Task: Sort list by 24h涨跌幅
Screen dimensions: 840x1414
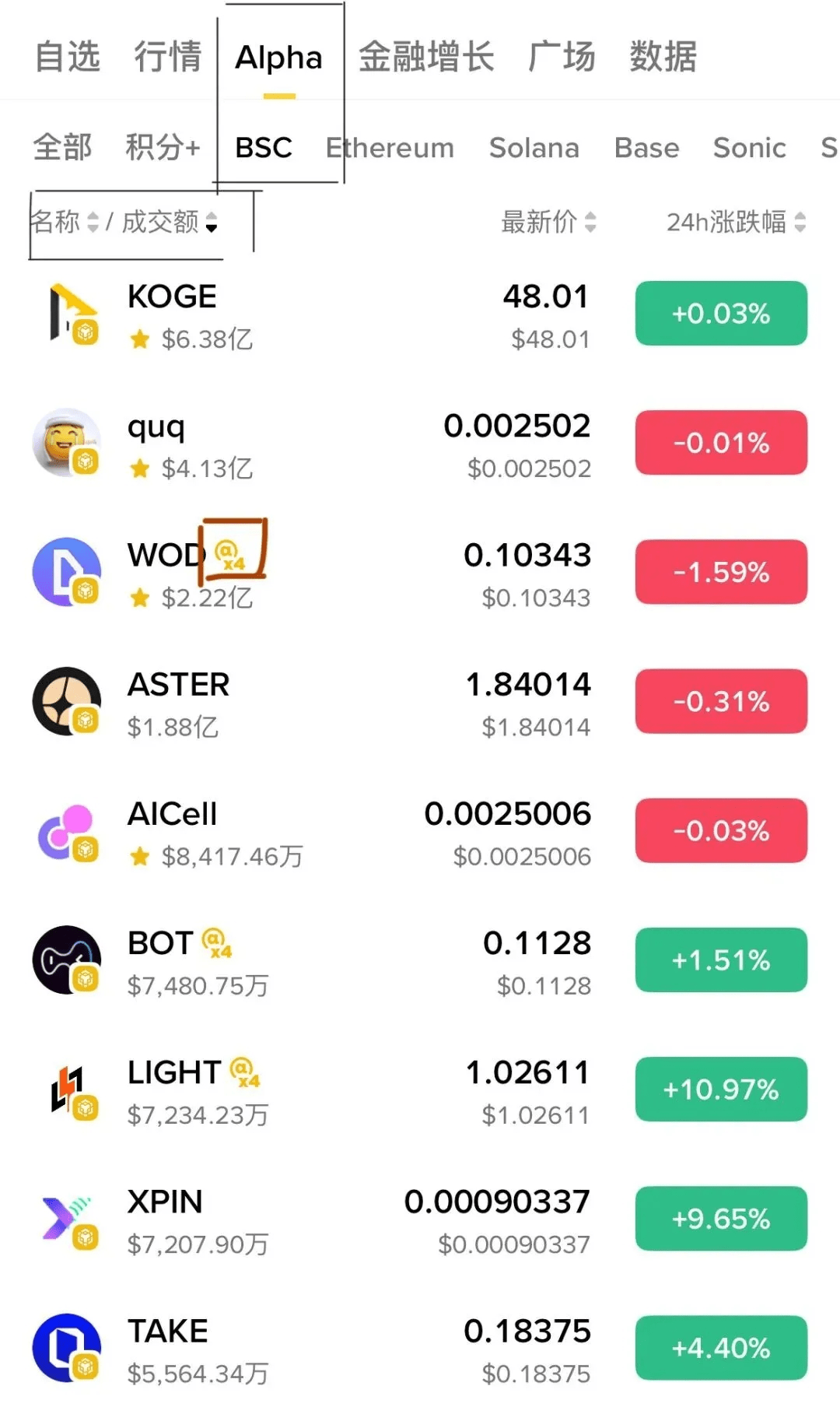Action: pyautogui.click(x=736, y=222)
